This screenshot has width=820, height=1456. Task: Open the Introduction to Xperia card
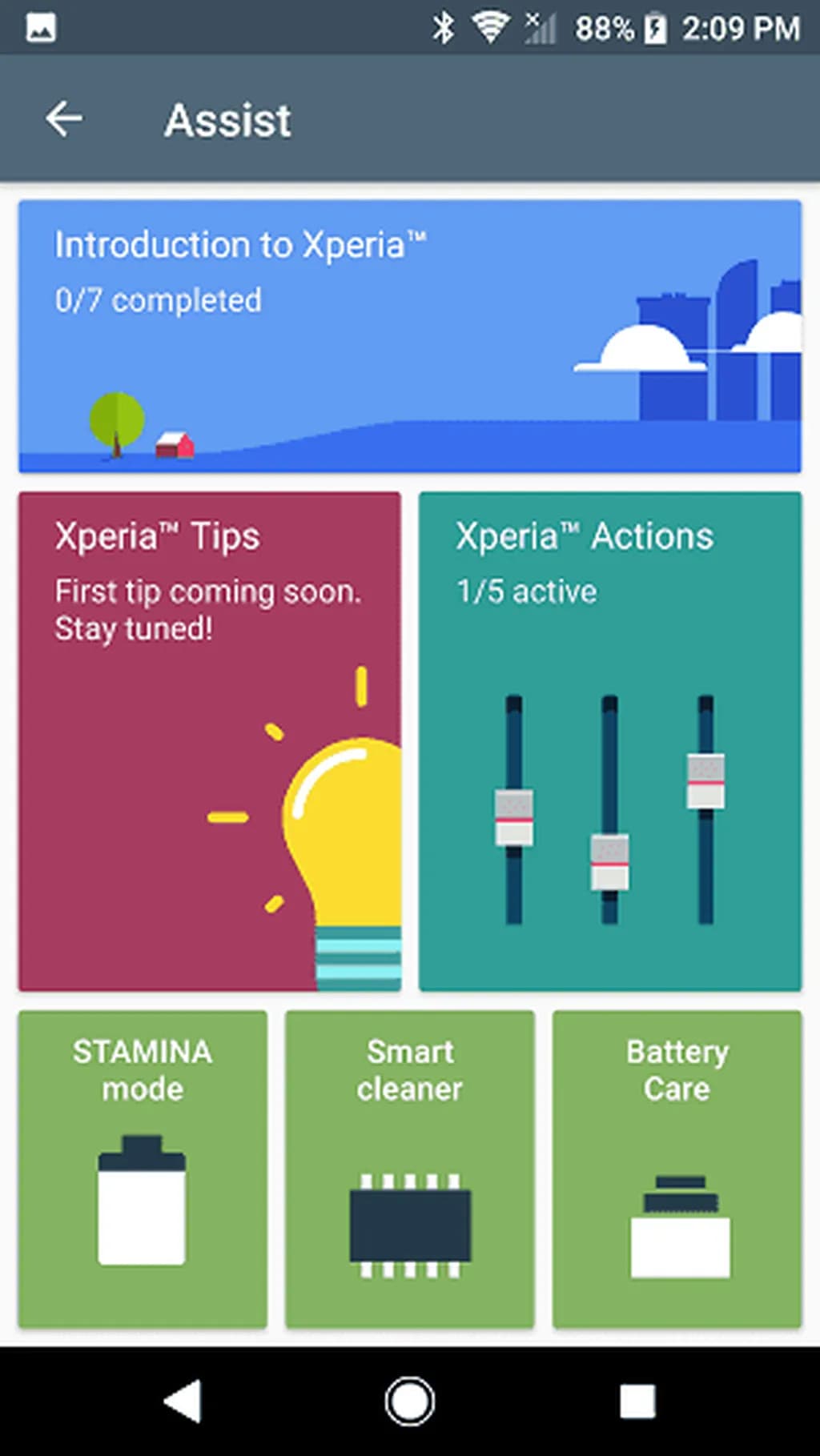point(409,336)
